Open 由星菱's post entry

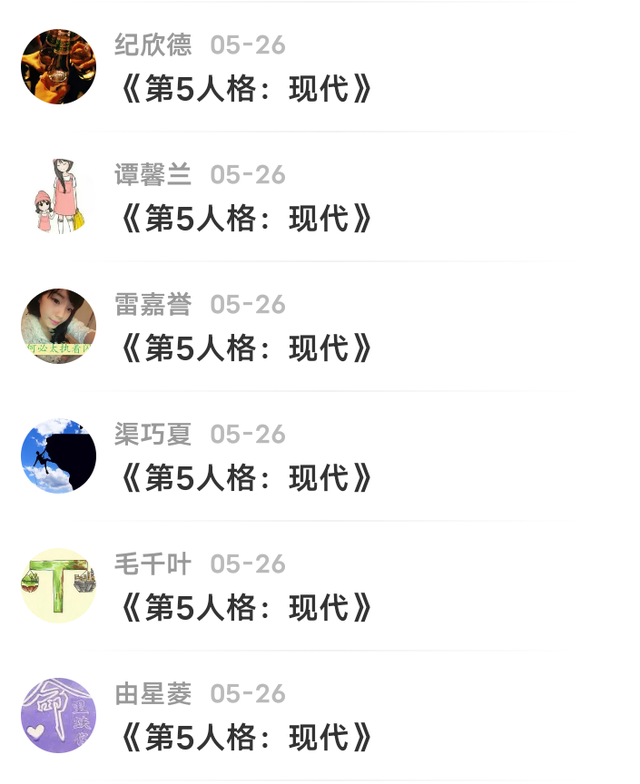click(246, 738)
